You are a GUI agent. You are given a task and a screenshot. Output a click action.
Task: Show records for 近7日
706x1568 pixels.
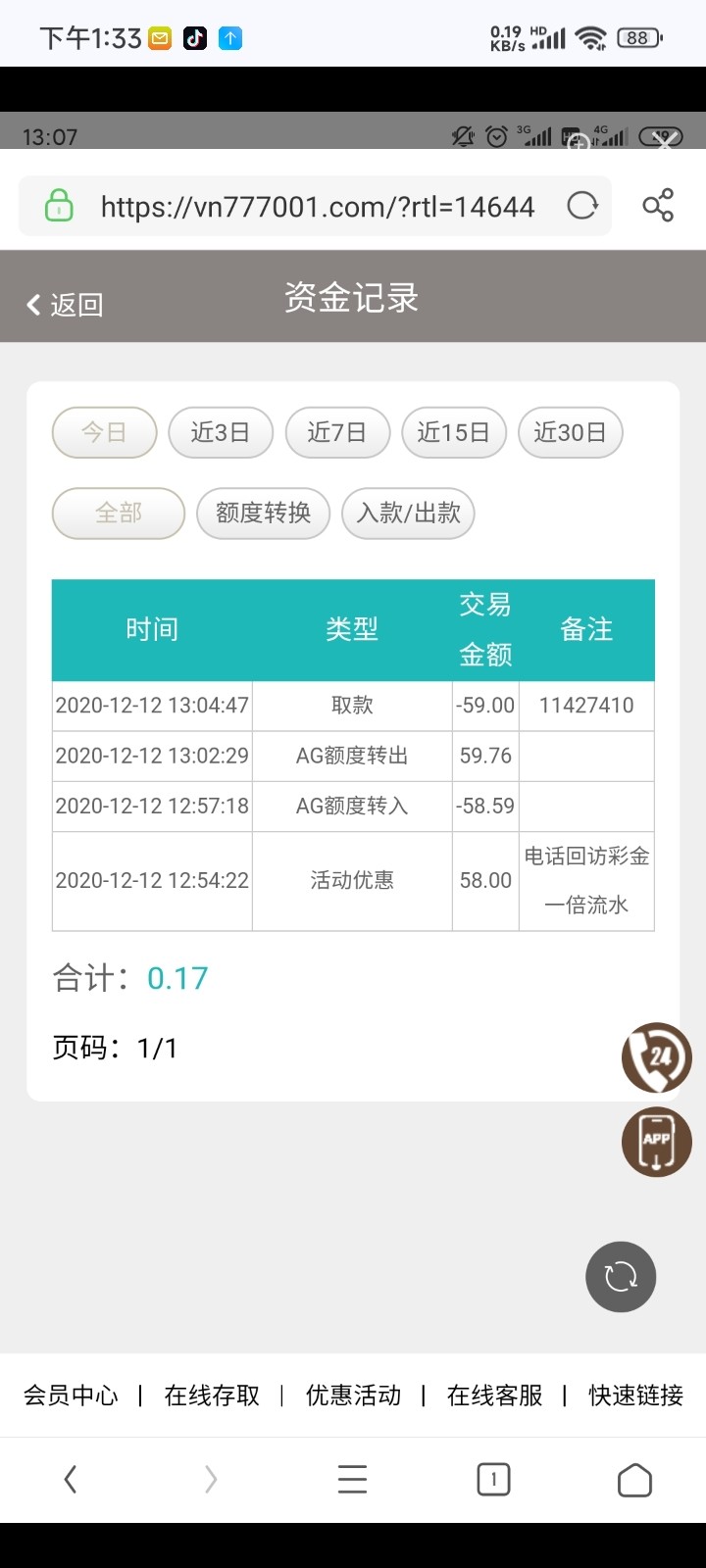[337, 432]
